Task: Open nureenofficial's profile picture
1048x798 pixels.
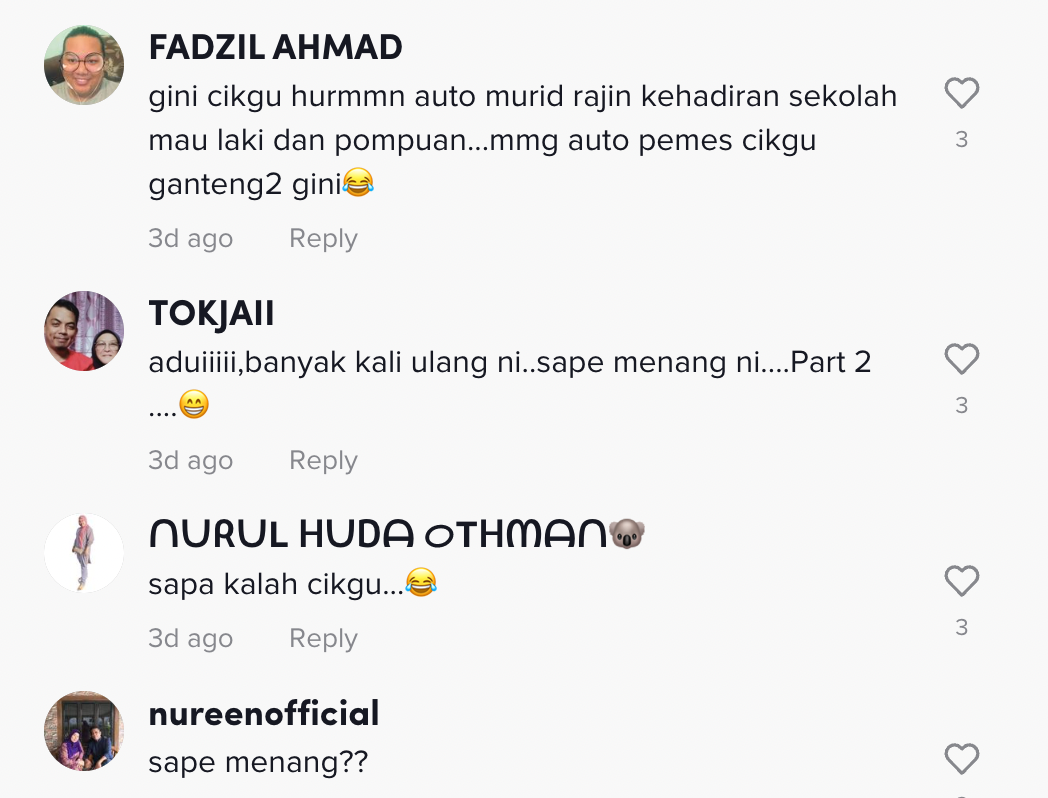Action: click(84, 731)
